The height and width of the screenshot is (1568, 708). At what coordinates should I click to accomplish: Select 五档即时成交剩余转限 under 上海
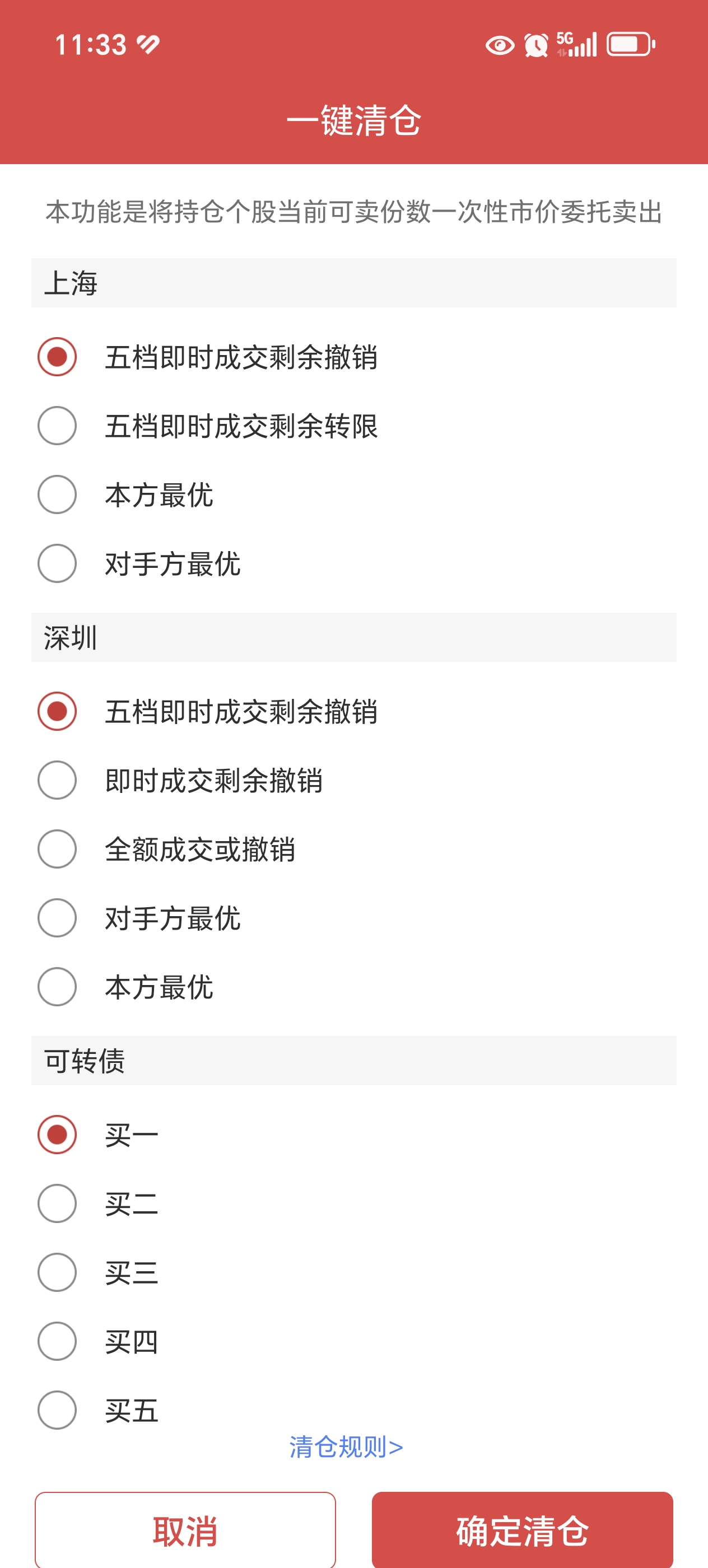pyautogui.click(x=57, y=426)
